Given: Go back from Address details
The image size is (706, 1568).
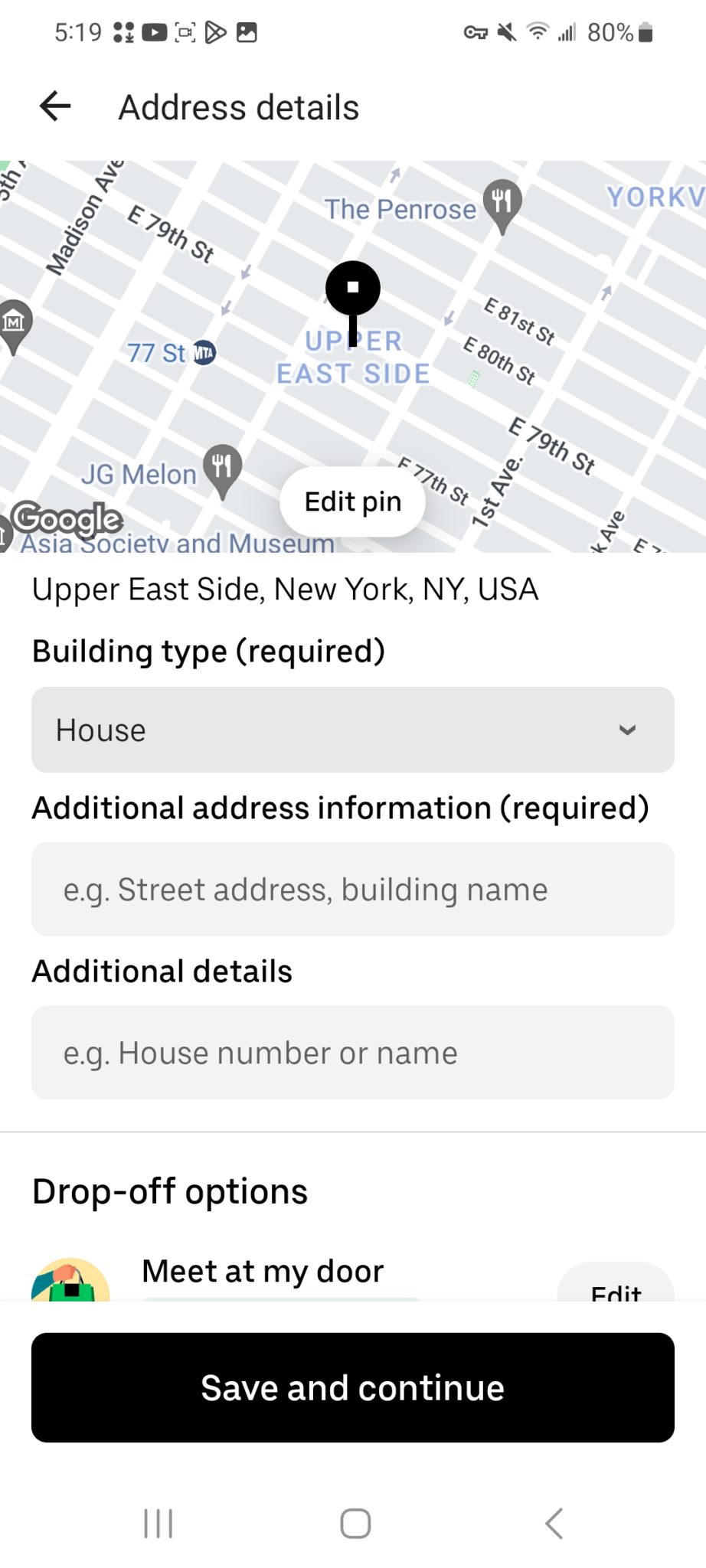Looking at the screenshot, I should coord(55,106).
